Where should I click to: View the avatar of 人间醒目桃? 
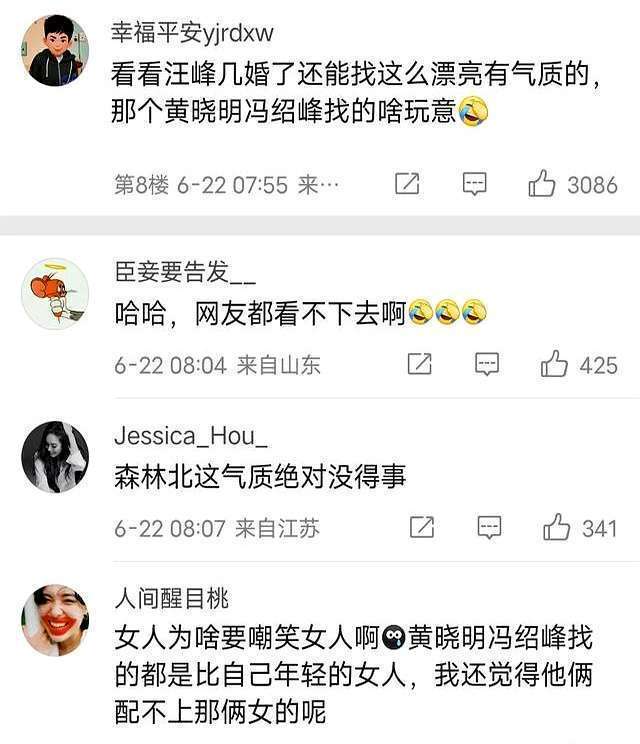point(56,621)
